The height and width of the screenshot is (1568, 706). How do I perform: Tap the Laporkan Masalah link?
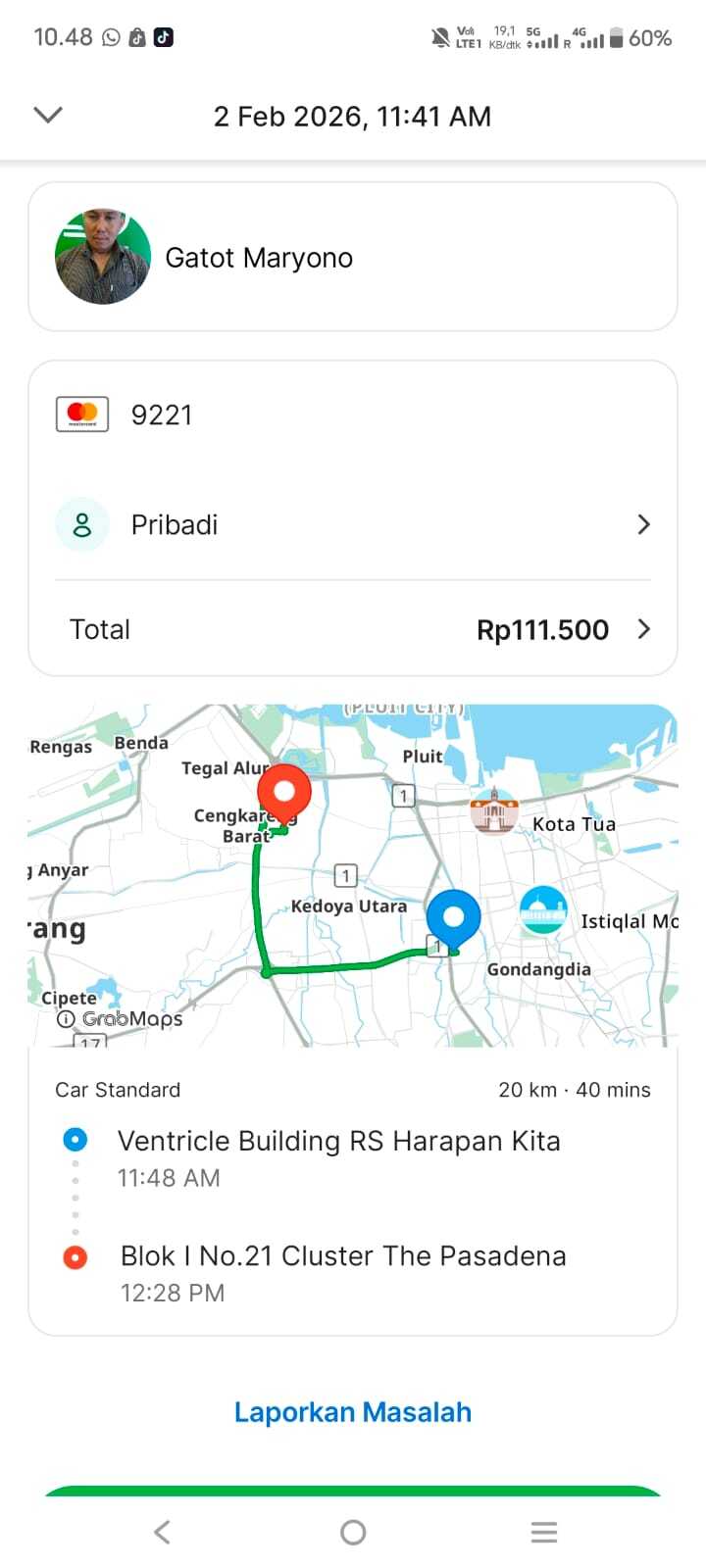353,1412
